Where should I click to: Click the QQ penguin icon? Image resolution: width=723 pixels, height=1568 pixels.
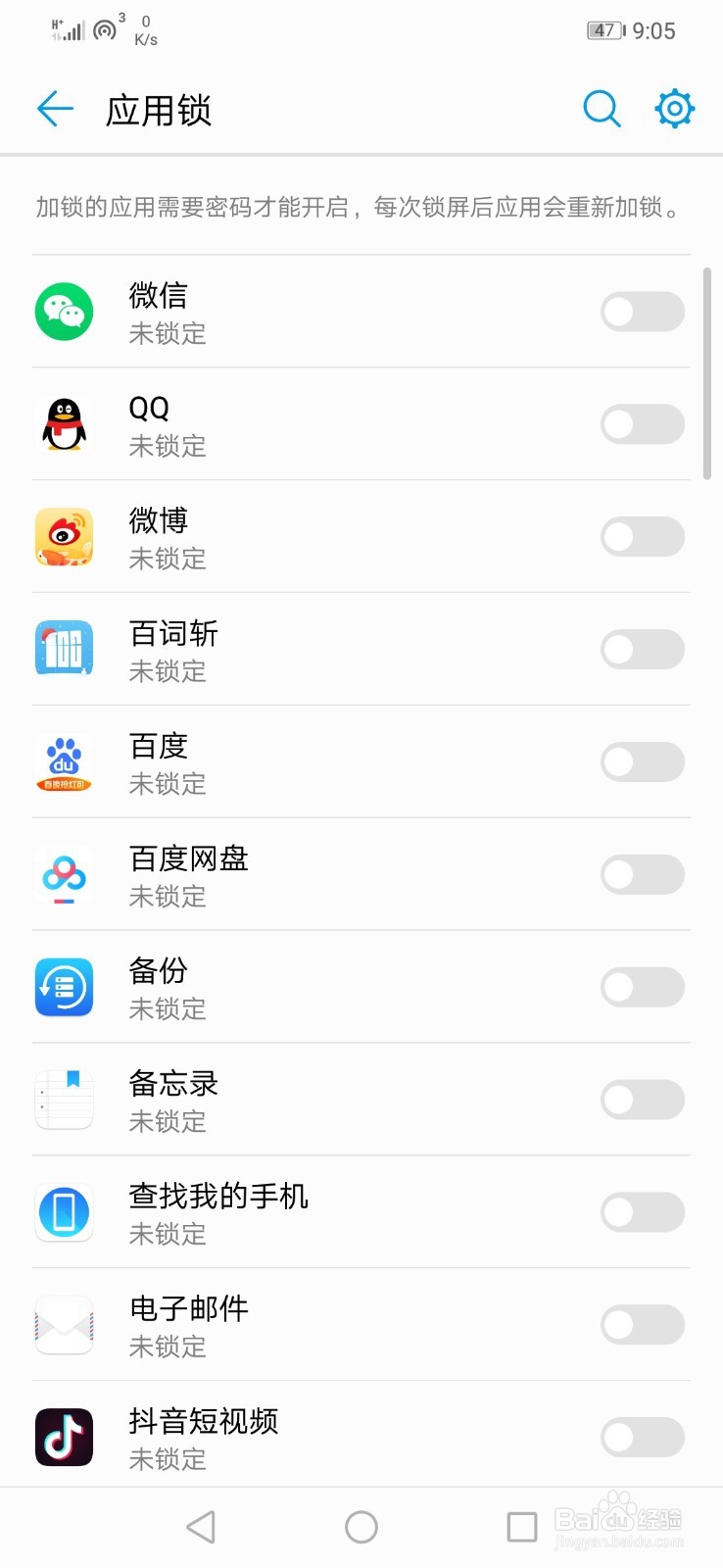pos(64,424)
